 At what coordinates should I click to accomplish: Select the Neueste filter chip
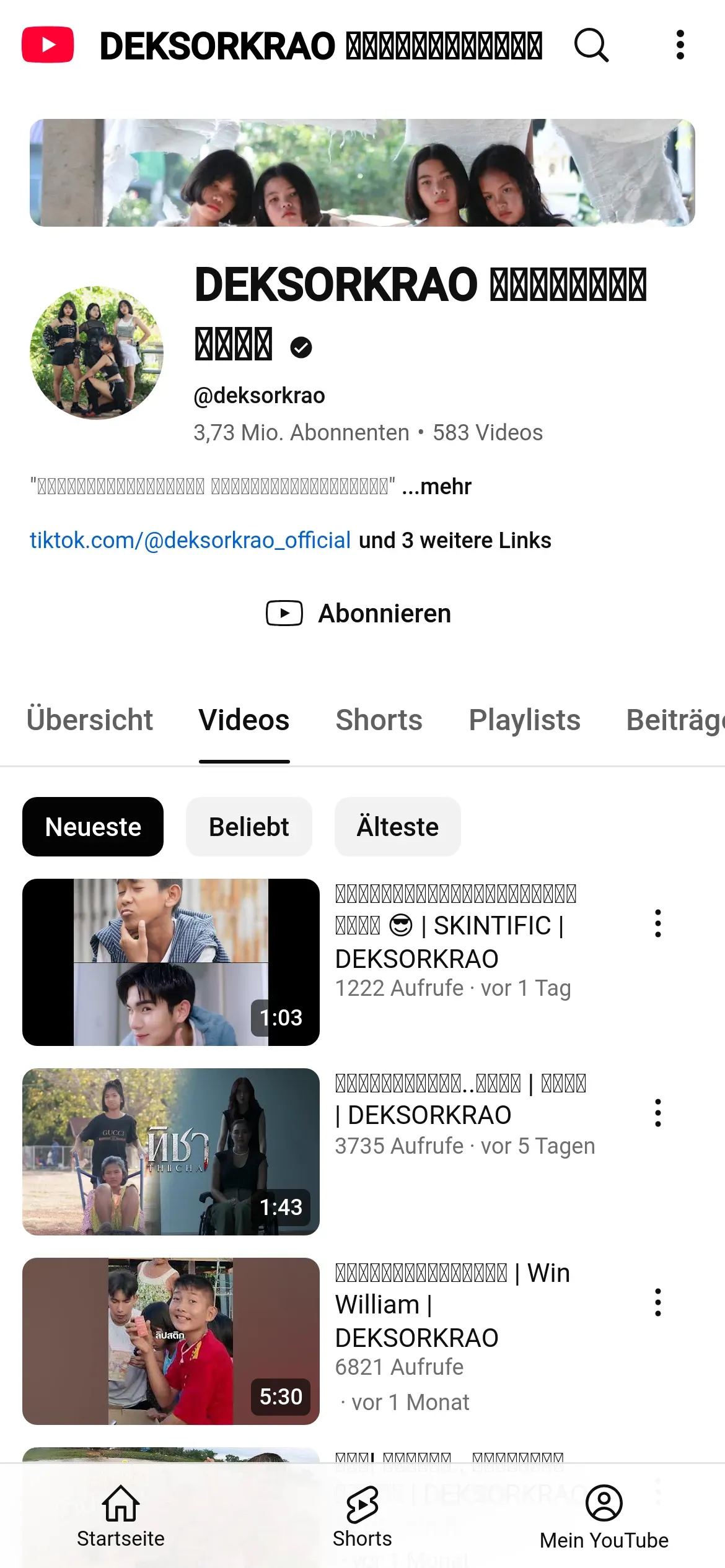[93, 827]
